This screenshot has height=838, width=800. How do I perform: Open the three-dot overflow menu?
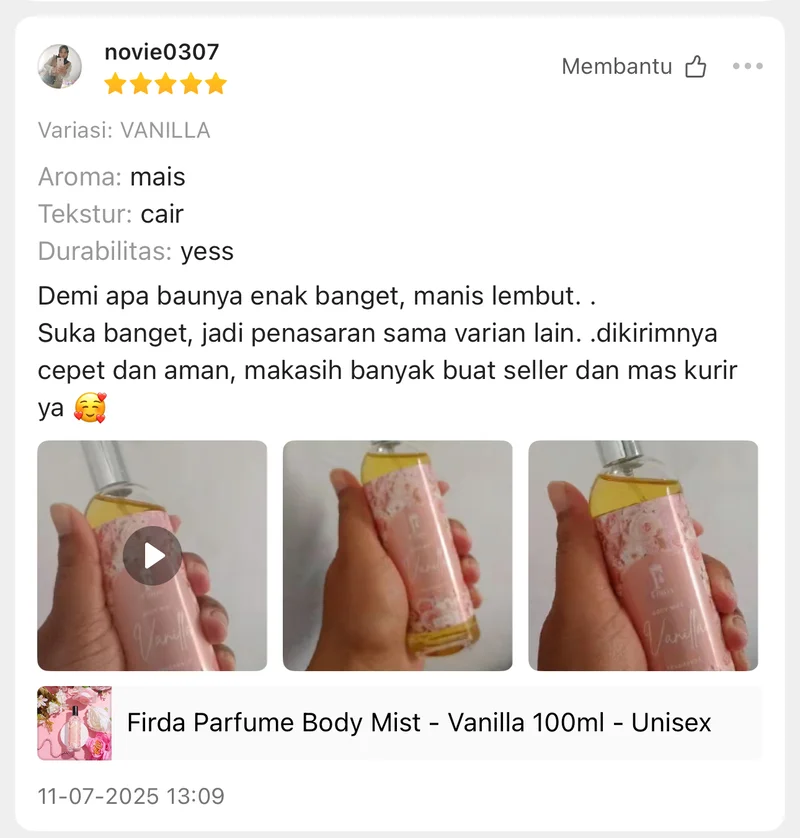click(747, 67)
